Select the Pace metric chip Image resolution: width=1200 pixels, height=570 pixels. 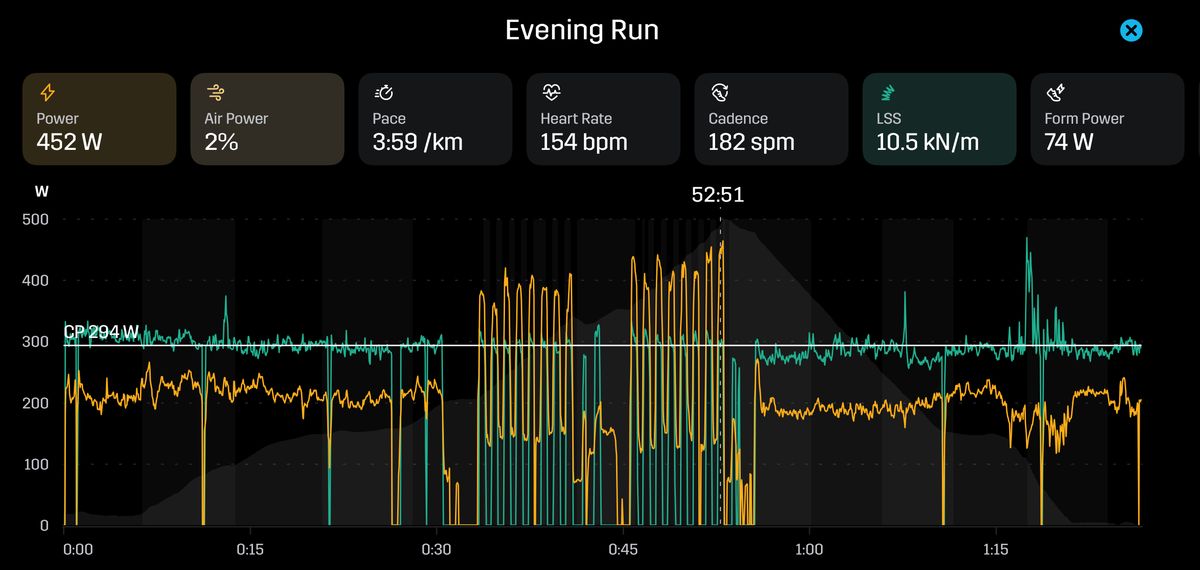435,119
